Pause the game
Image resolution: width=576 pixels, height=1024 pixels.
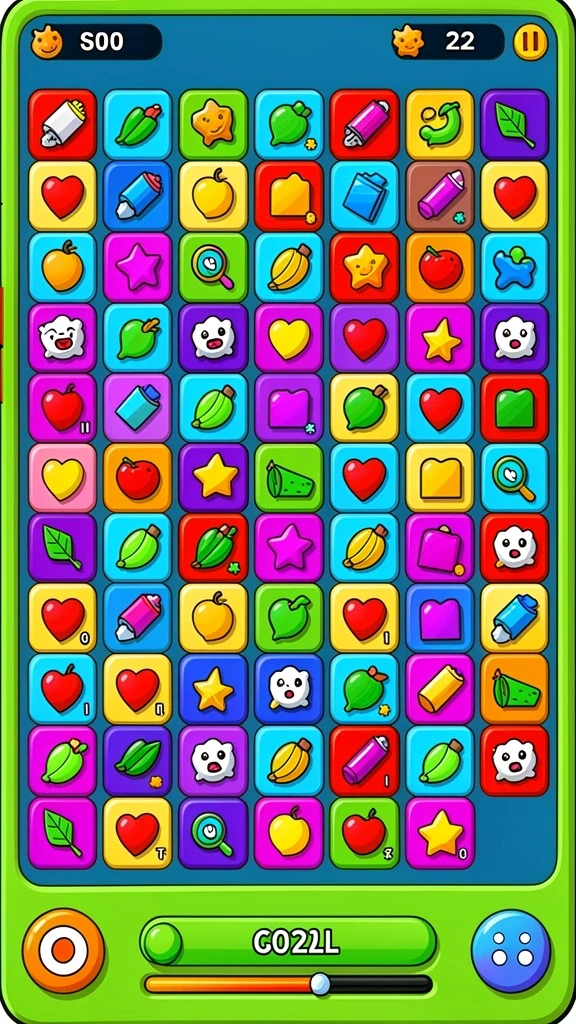coord(530,42)
